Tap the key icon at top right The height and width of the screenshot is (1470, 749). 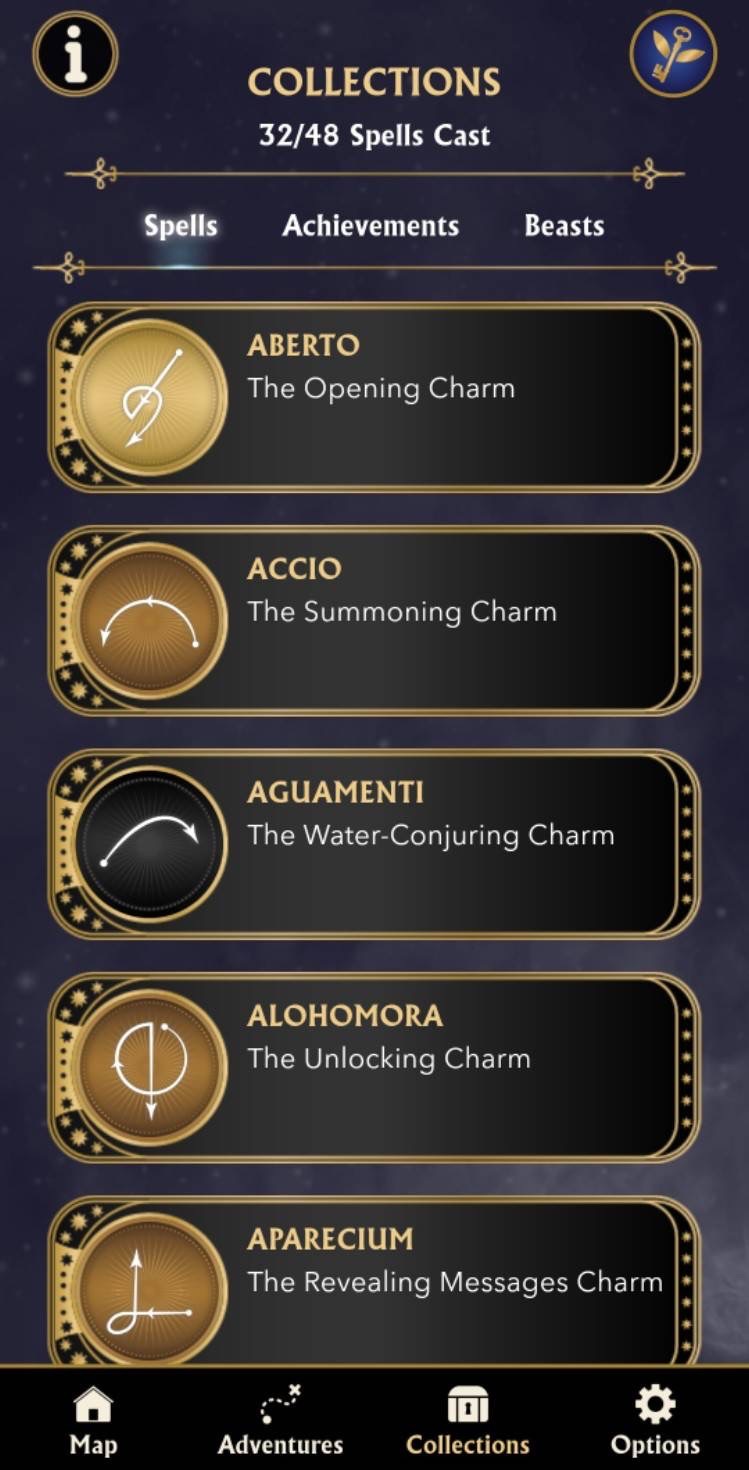[673, 54]
